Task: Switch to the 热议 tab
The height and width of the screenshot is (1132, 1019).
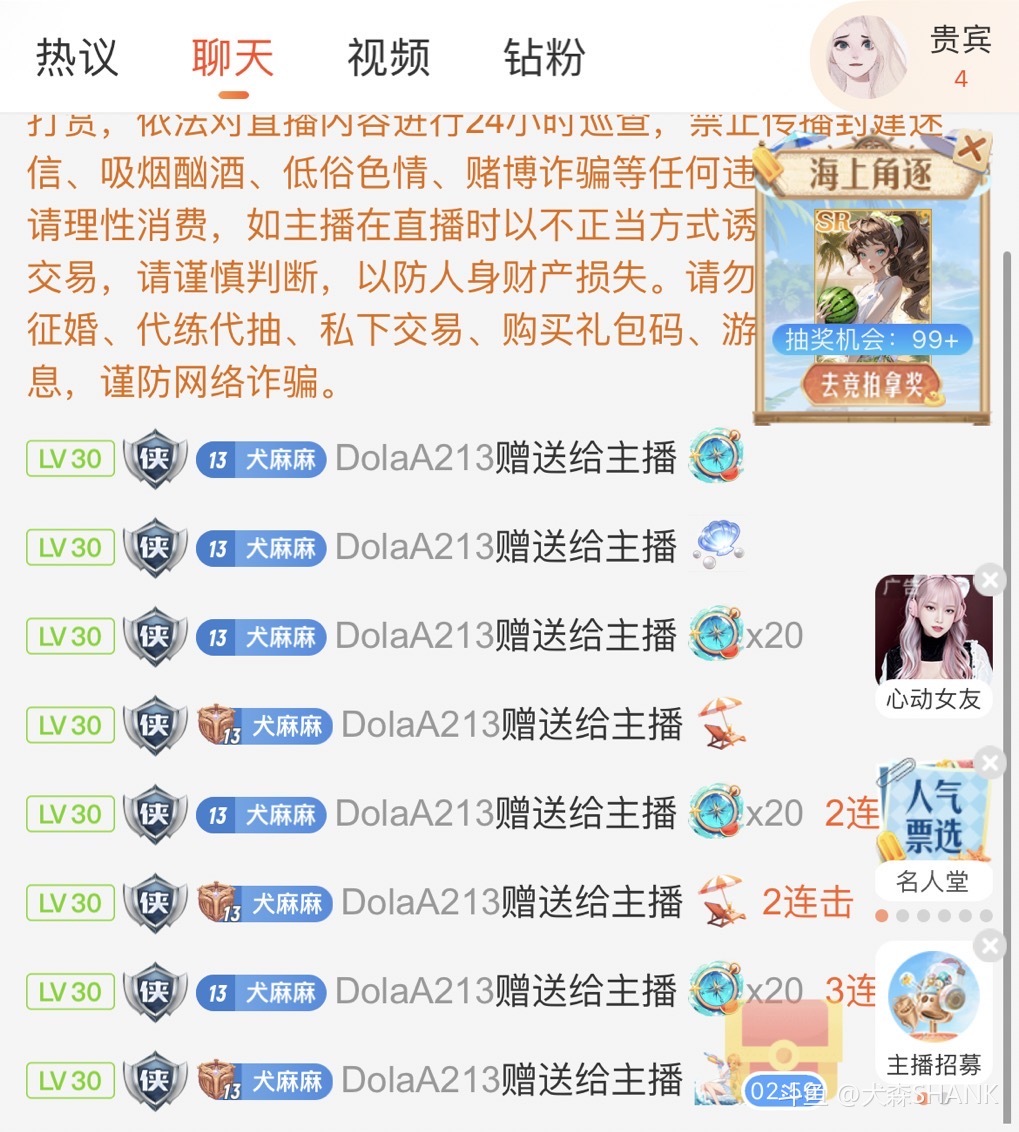Action: pyautogui.click(x=77, y=57)
